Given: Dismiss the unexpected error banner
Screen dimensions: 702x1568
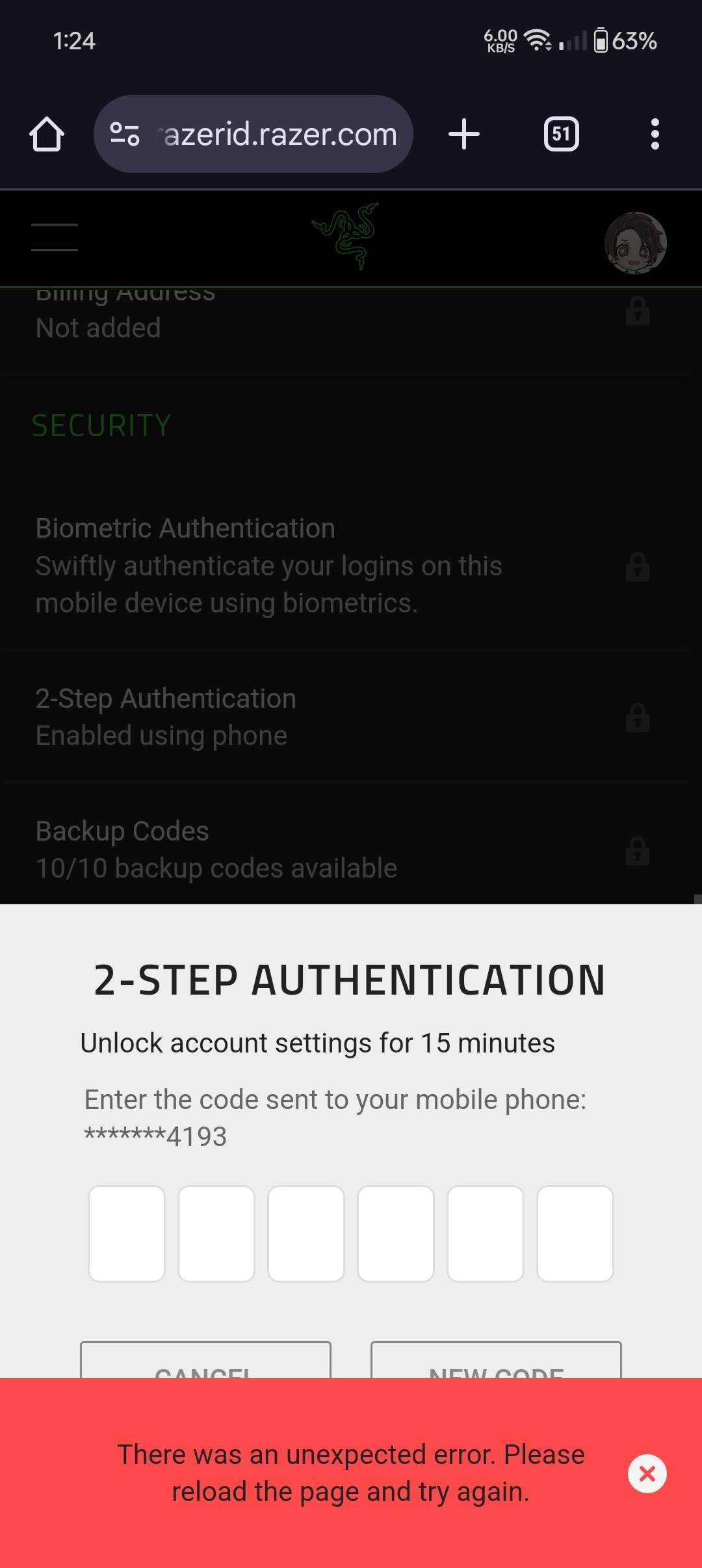Looking at the screenshot, I should (647, 1474).
